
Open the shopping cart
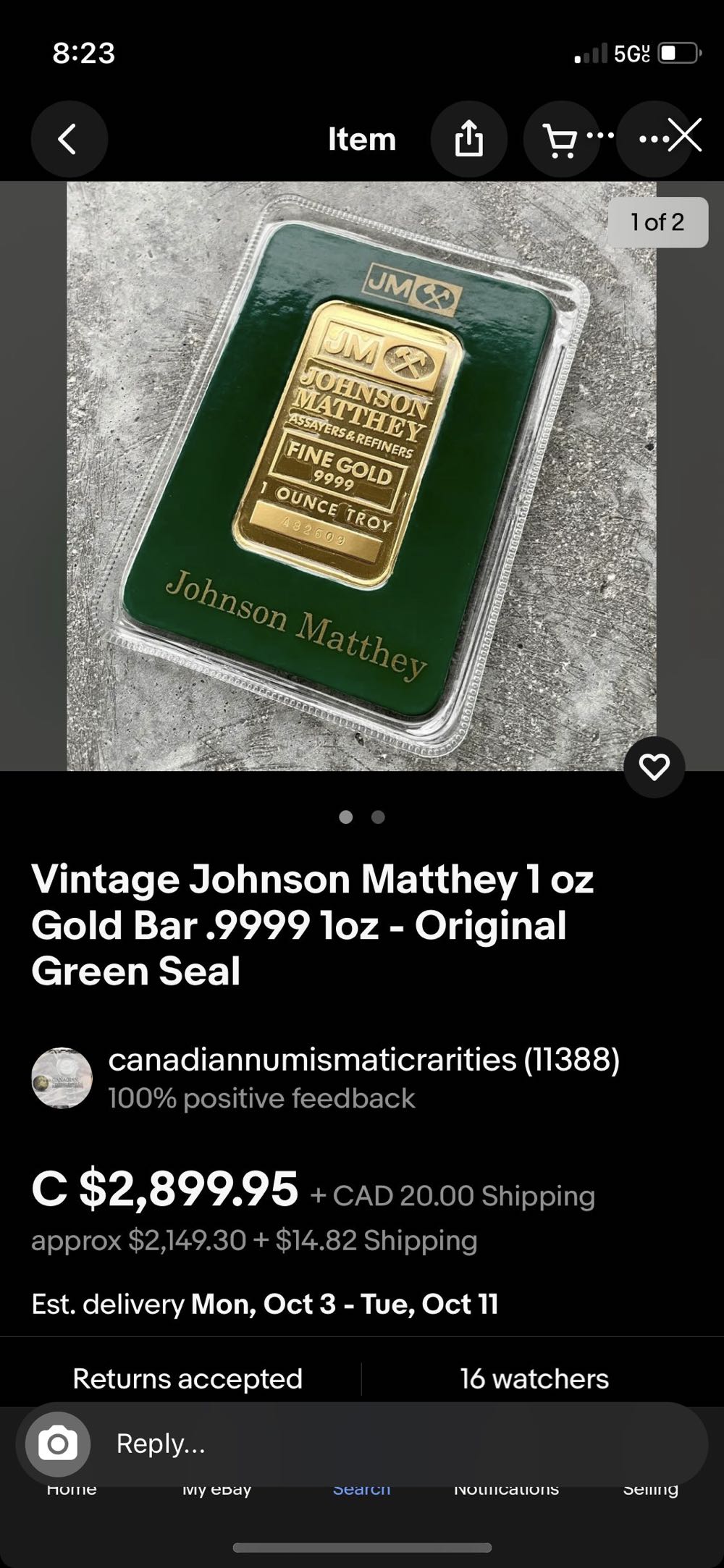(x=560, y=139)
